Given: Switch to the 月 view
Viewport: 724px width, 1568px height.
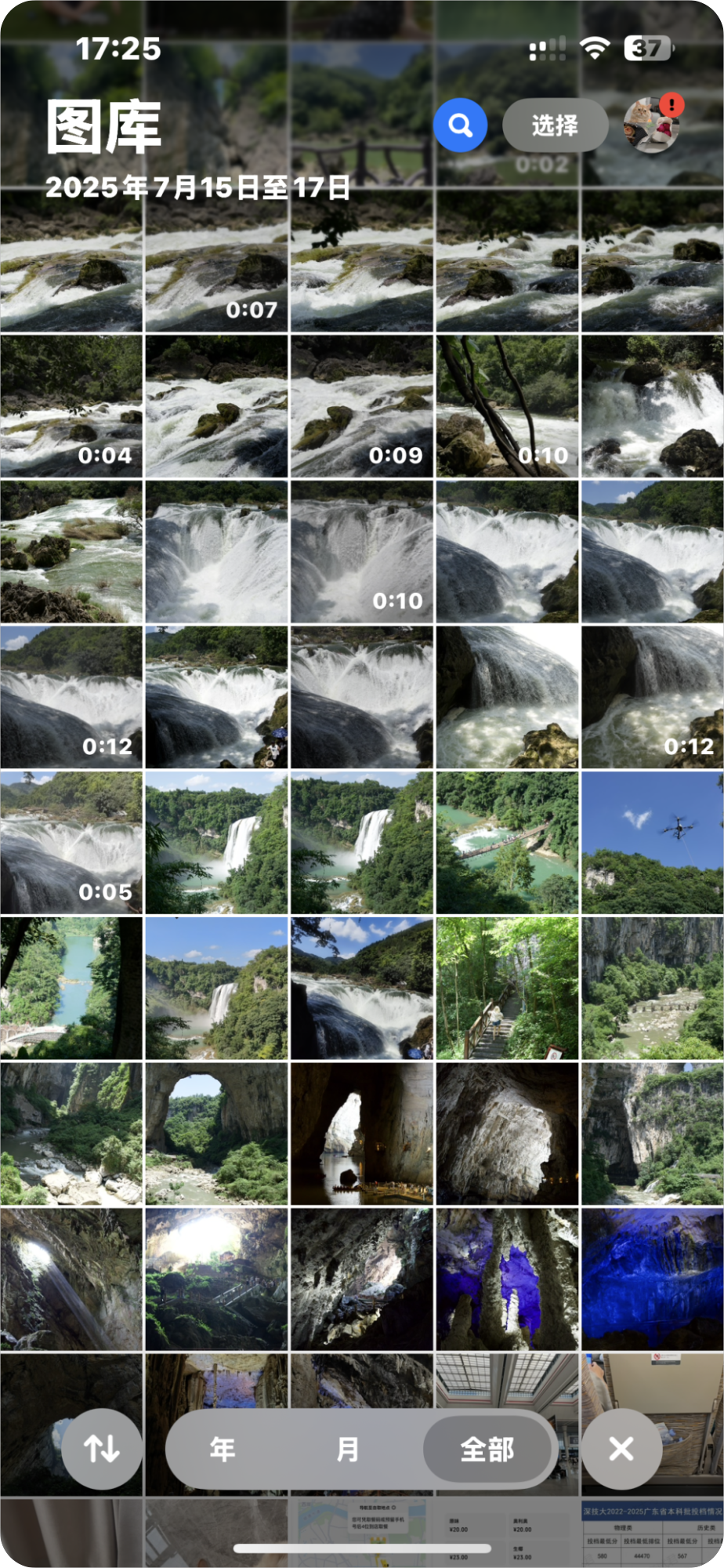Looking at the screenshot, I should [347, 1449].
